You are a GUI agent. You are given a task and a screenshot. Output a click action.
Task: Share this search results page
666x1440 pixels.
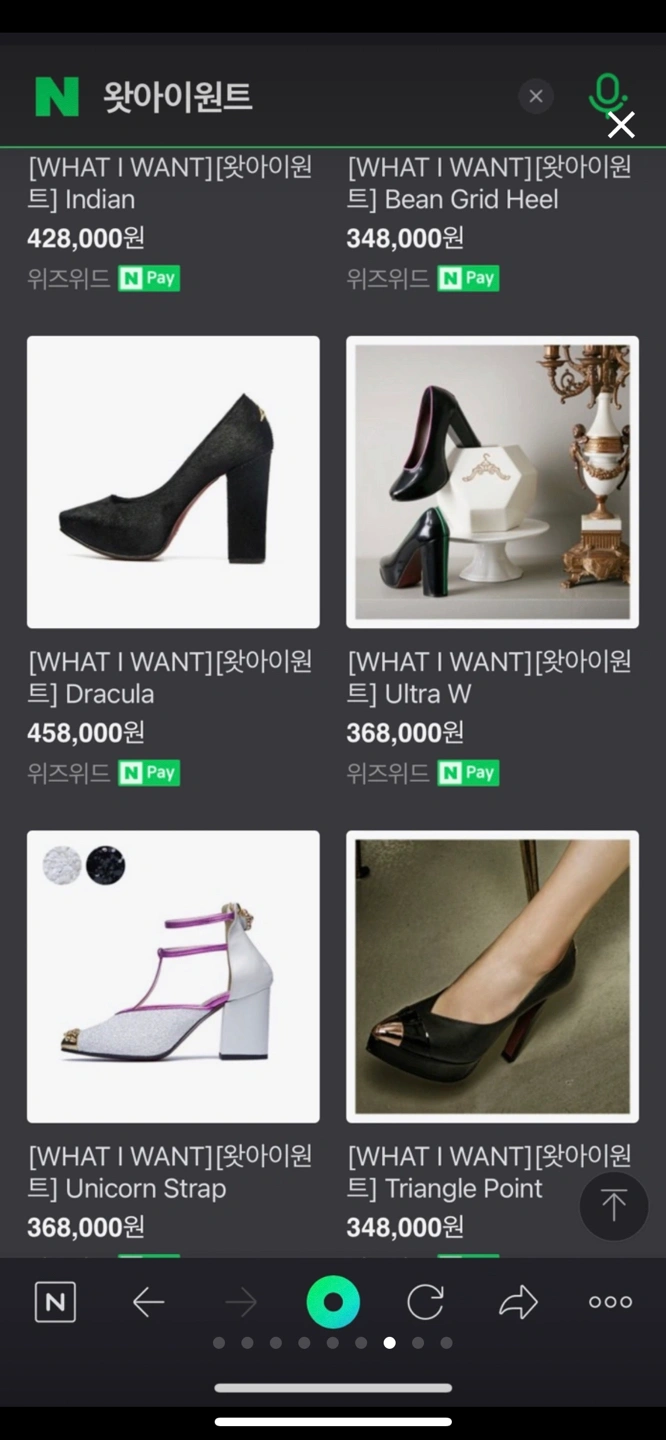pyautogui.click(x=518, y=1302)
